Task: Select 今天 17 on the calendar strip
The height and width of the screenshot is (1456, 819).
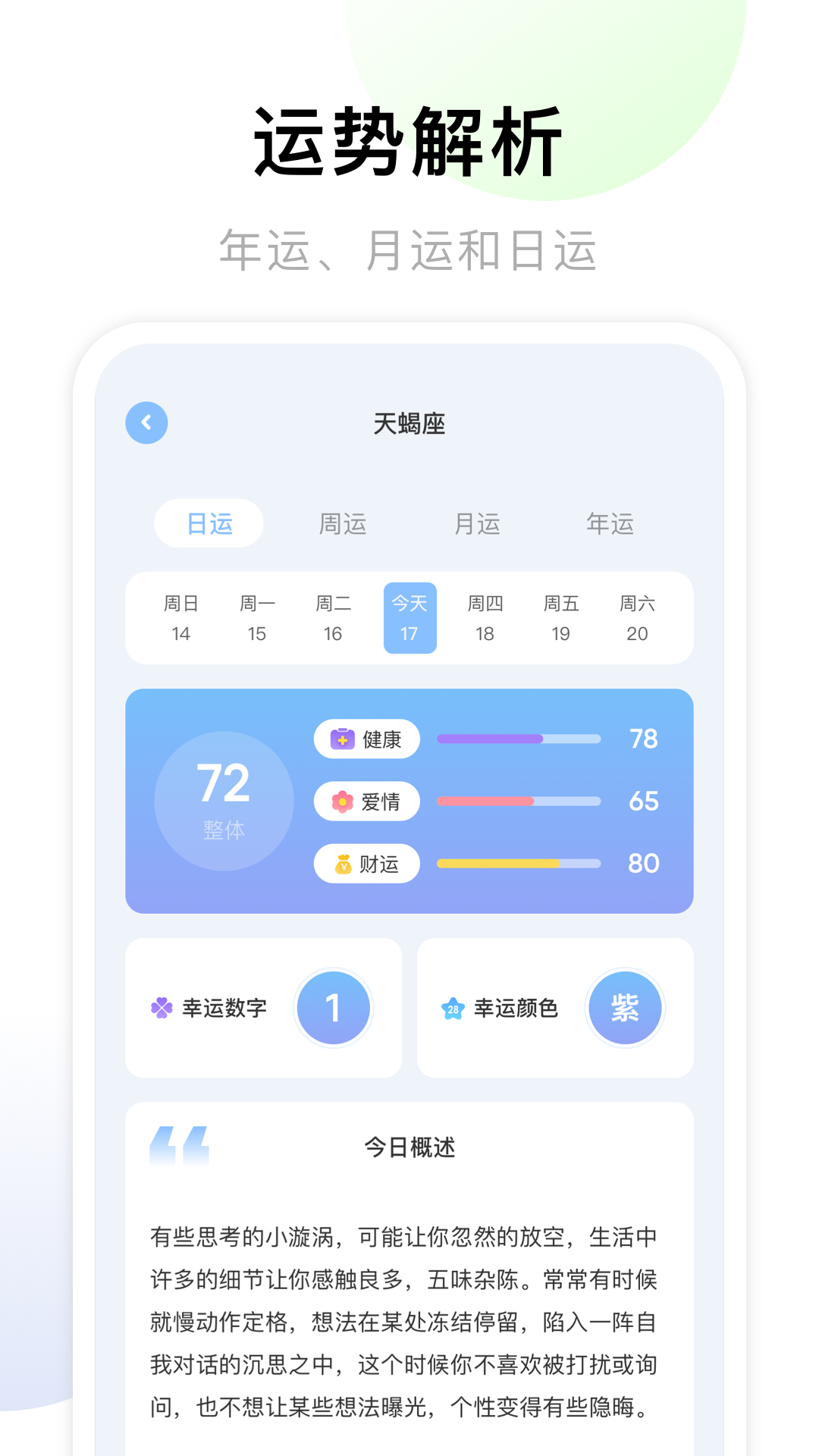Action: (x=409, y=618)
